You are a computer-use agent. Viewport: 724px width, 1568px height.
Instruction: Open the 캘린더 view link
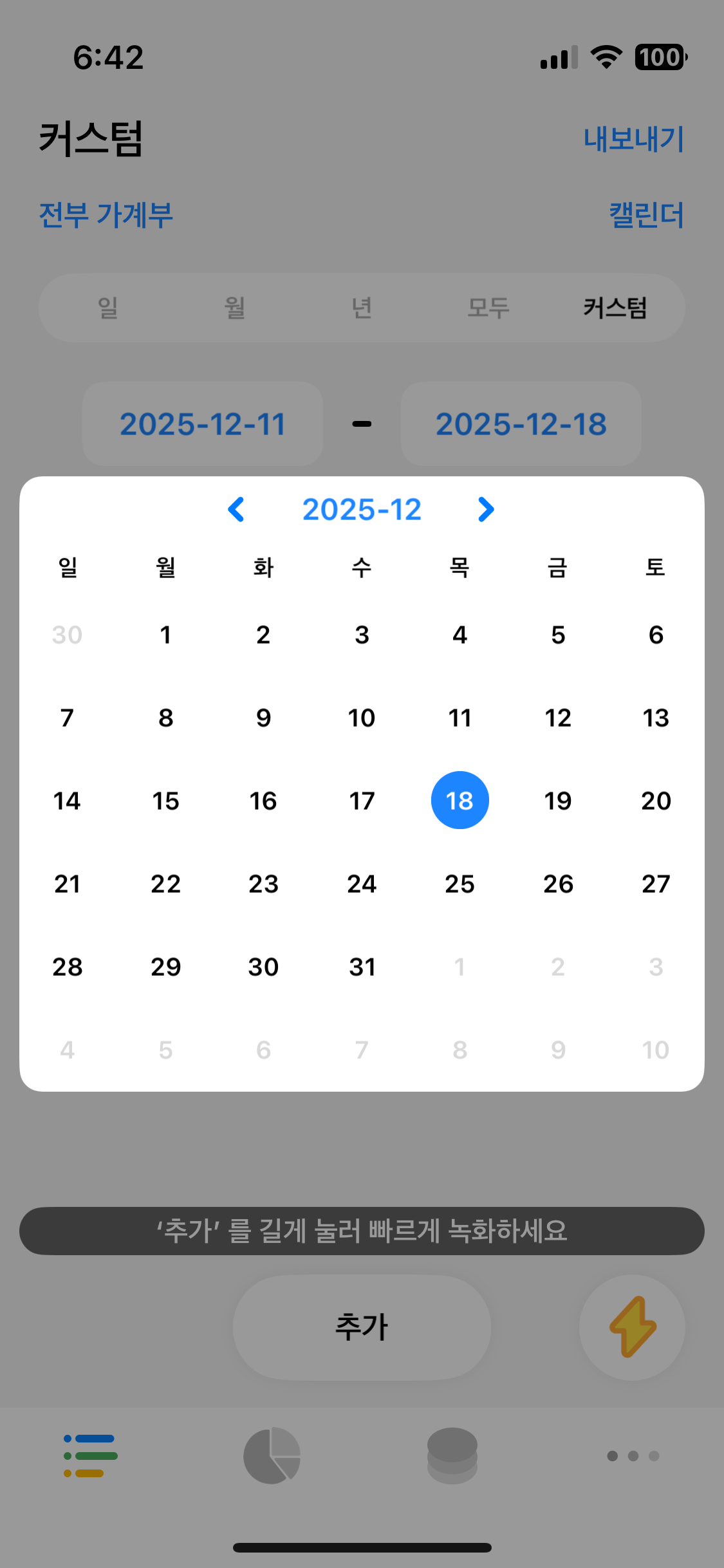tap(647, 216)
